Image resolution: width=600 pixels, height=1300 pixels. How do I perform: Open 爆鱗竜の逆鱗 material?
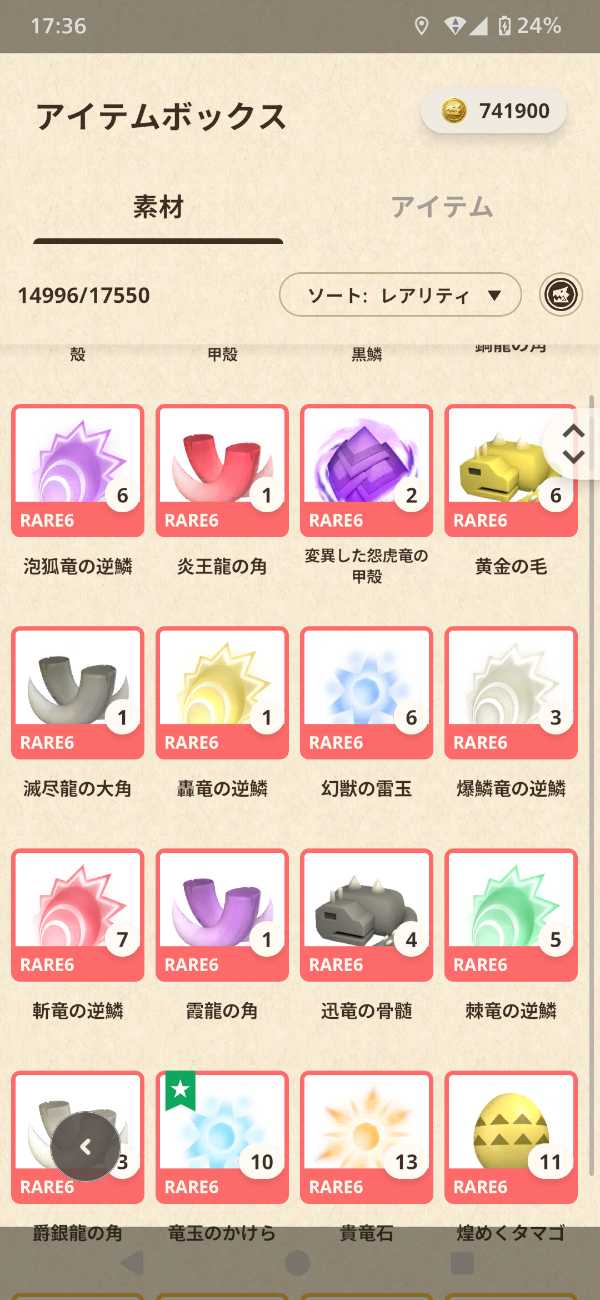click(510, 693)
